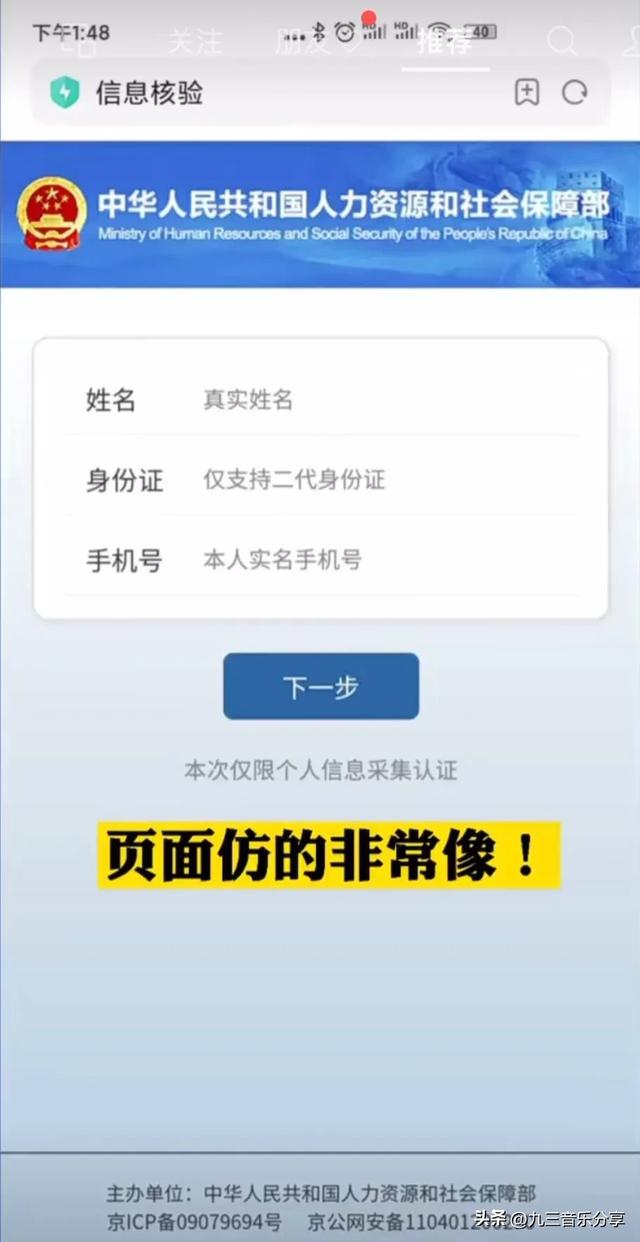
Task: Select the 手机号 phone number field
Action: pyautogui.click(x=380, y=560)
